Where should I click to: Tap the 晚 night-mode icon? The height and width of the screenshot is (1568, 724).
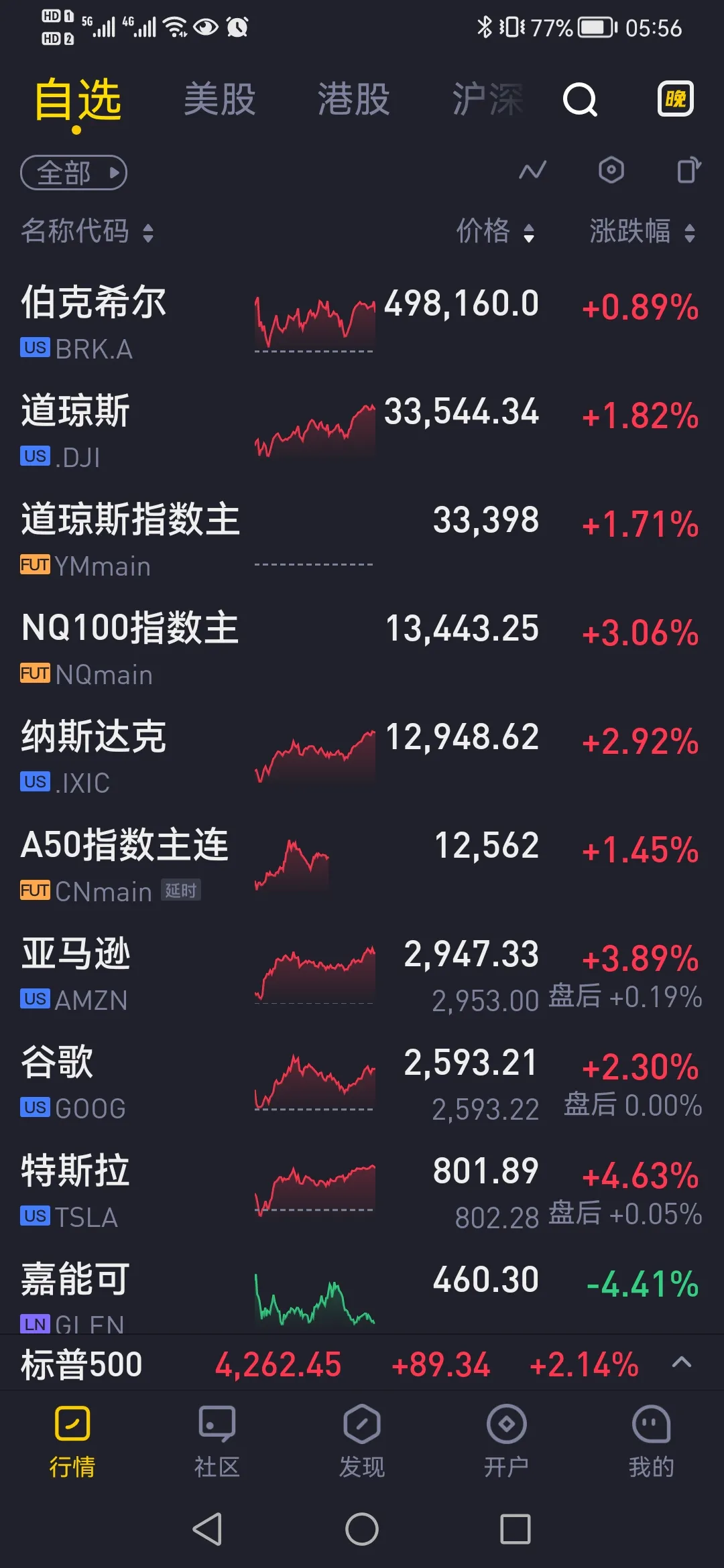click(675, 99)
